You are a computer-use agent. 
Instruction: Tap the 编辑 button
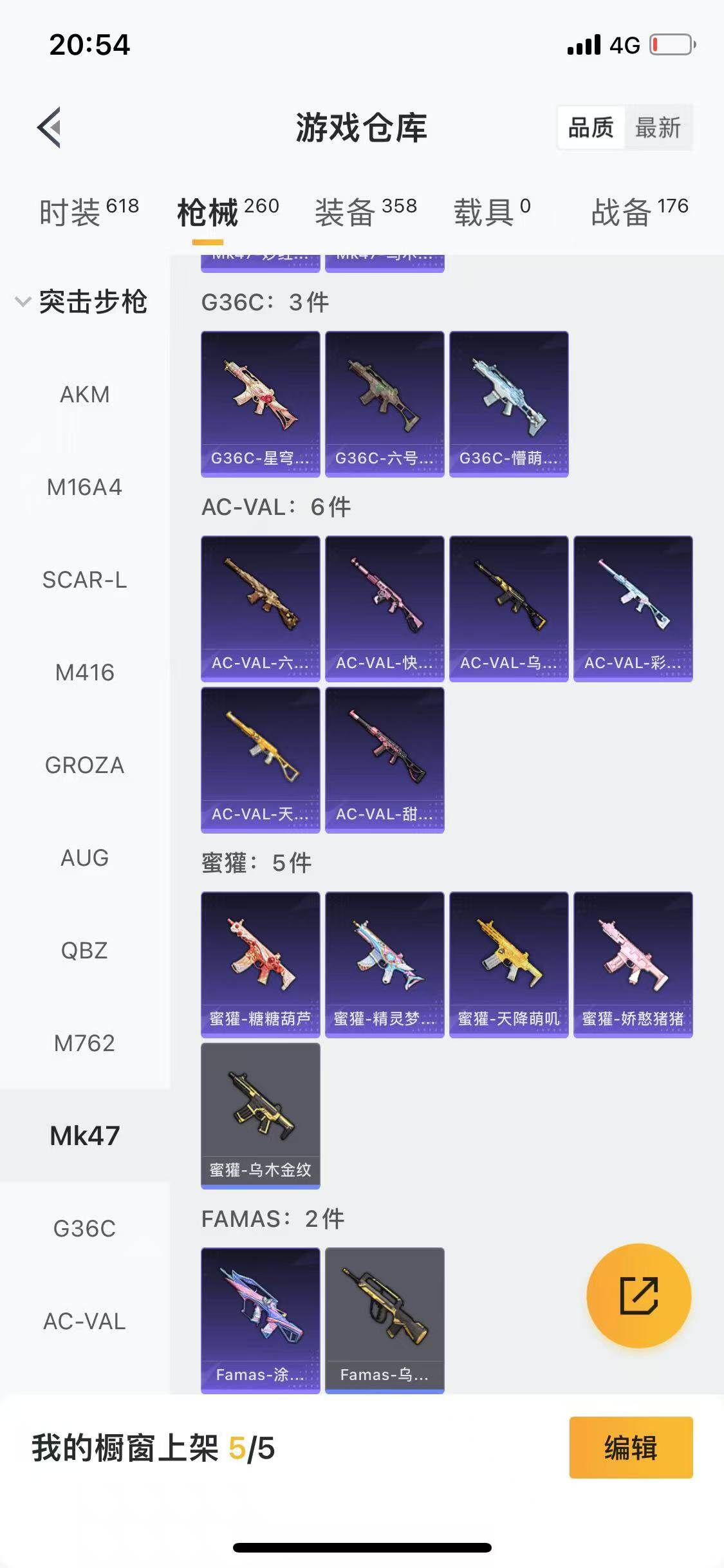click(x=630, y=1448)
